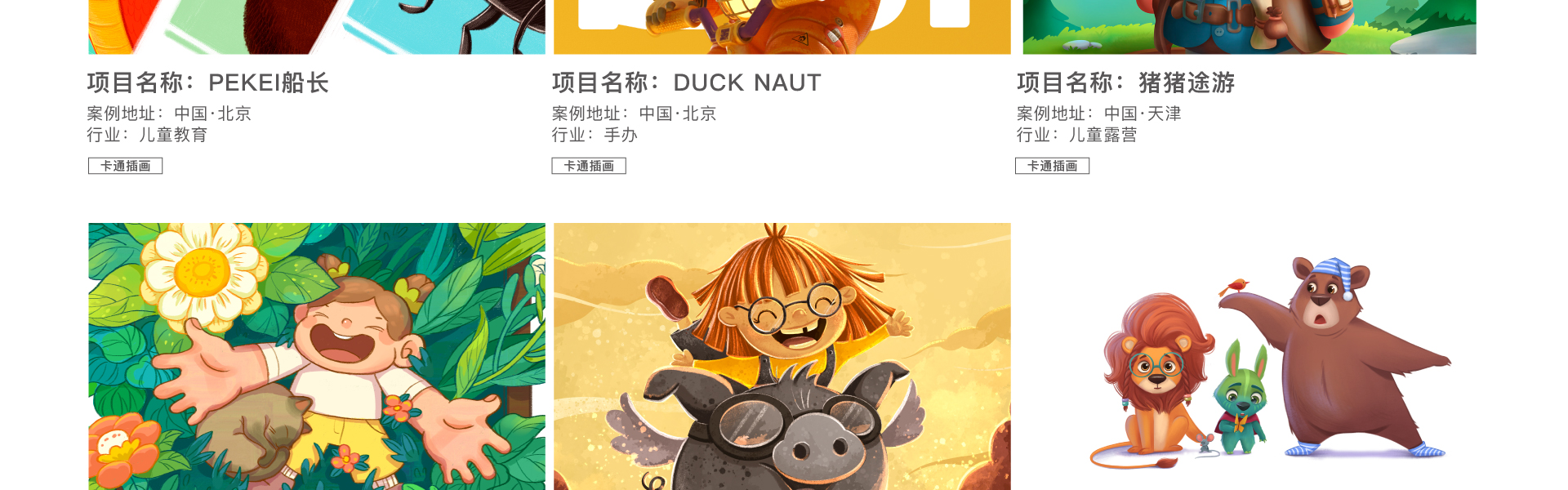Open the girl riding pig illustration tile
Viewport: 1568px width, 490px height.
782,357
